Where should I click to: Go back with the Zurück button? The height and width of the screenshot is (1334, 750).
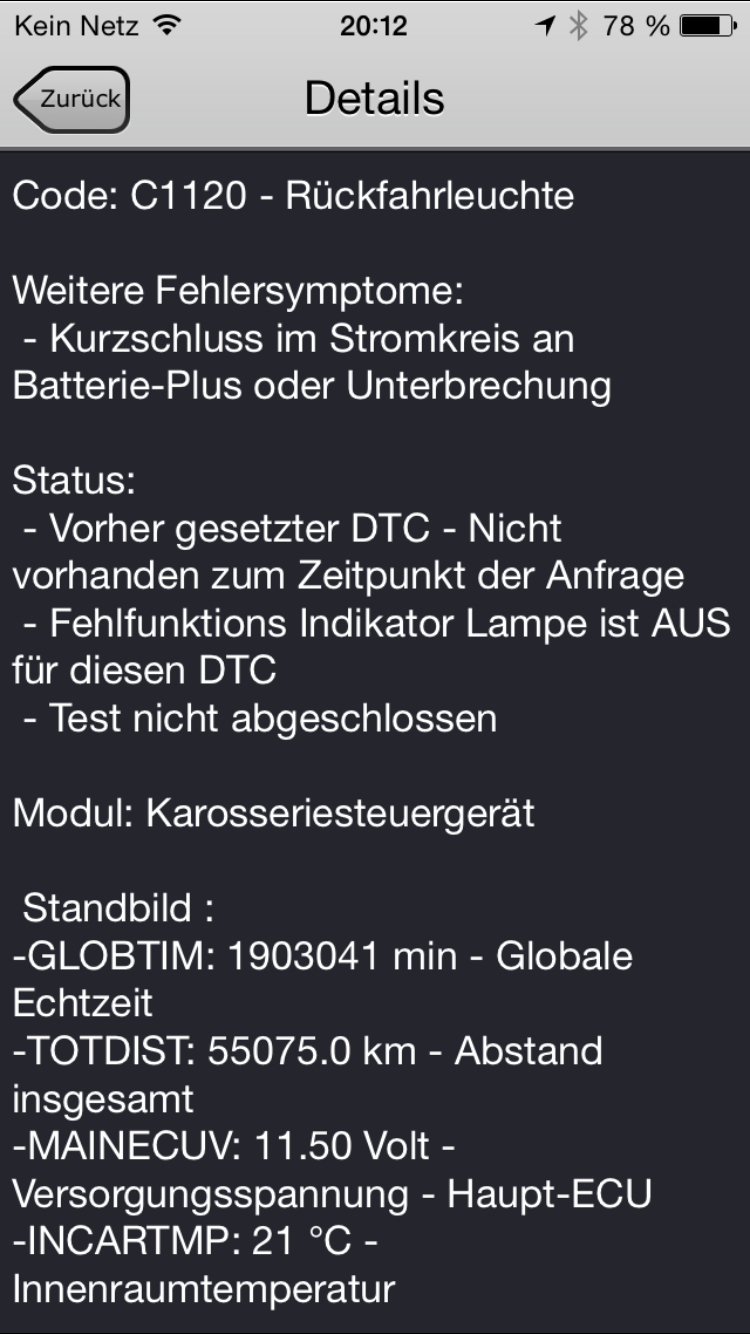(x=72, y=99)
